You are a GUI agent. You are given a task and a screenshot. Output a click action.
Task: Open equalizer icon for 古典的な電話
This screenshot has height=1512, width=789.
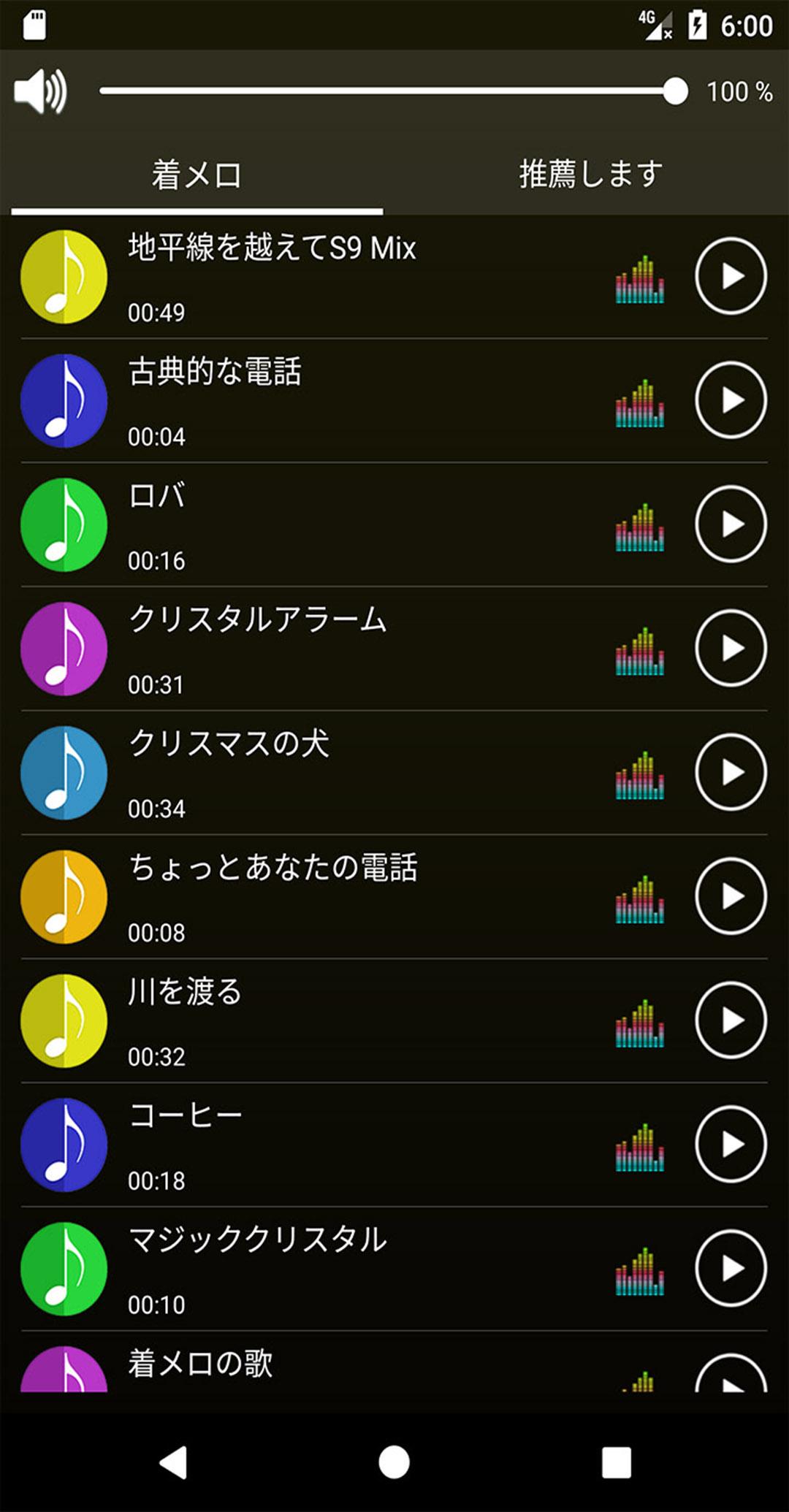click(640, 402)
